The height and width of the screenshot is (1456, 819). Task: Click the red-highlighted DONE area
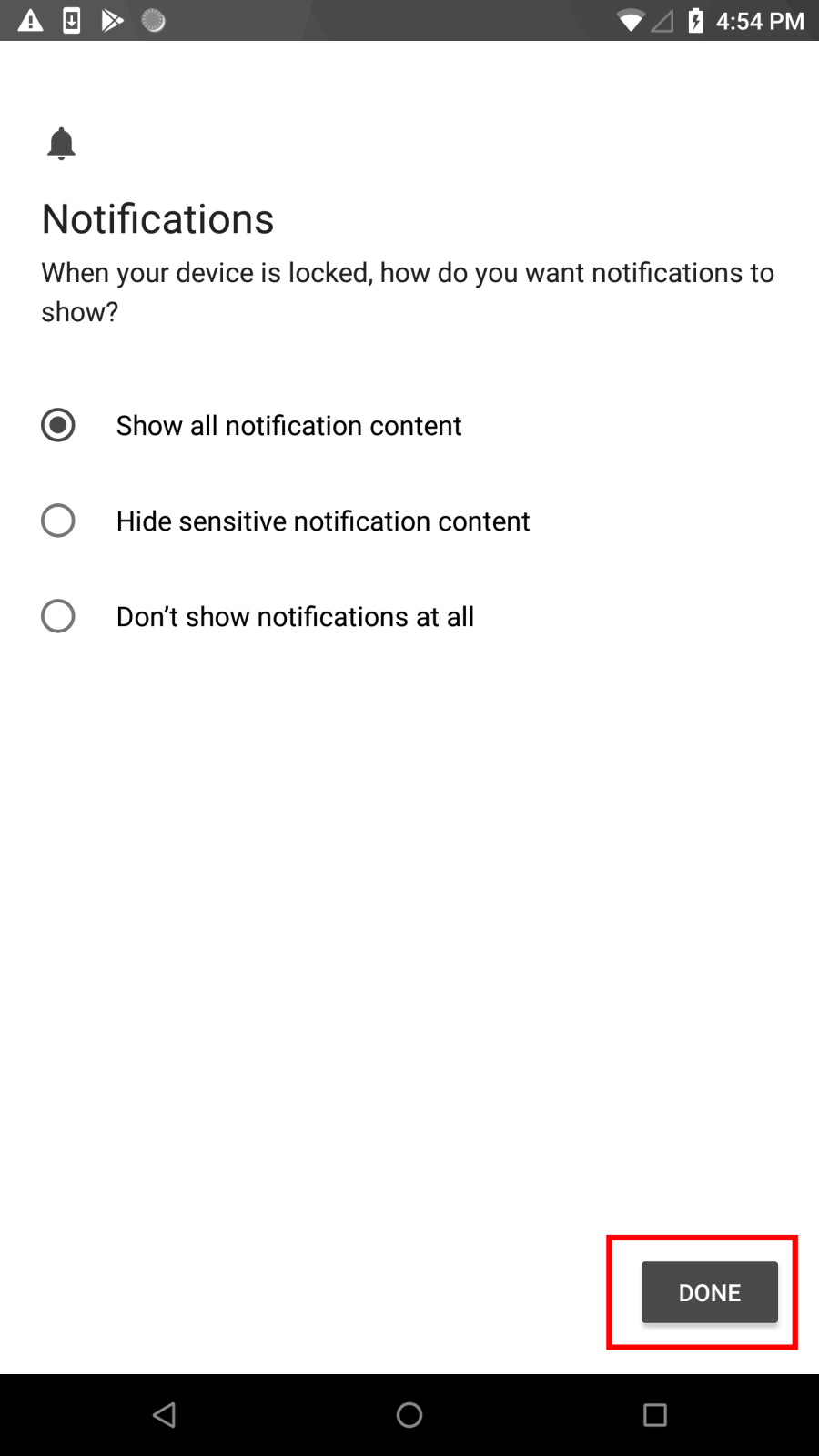tap(701, 1292)
